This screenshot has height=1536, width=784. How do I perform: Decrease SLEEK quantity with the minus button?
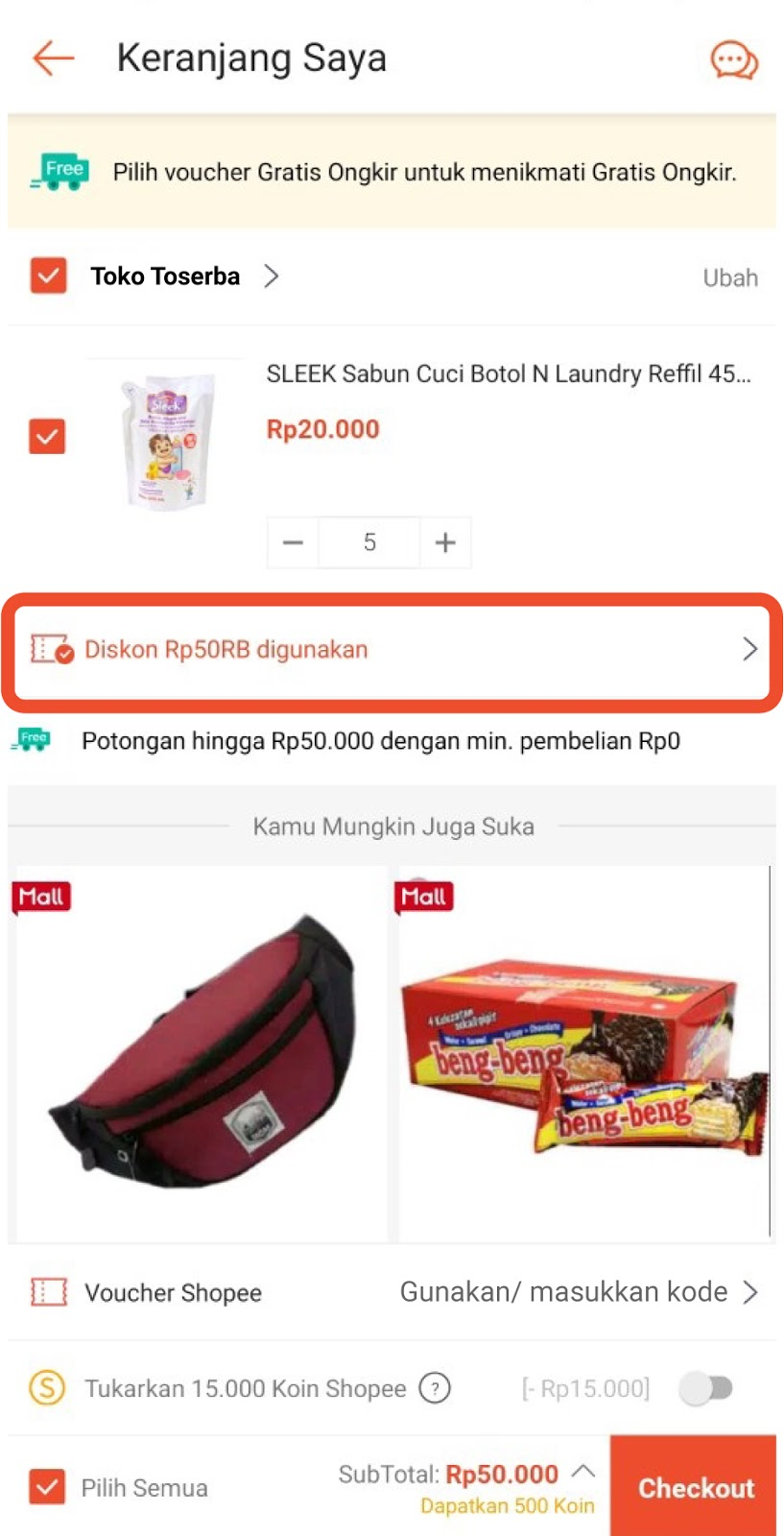(x=293, y=542)
